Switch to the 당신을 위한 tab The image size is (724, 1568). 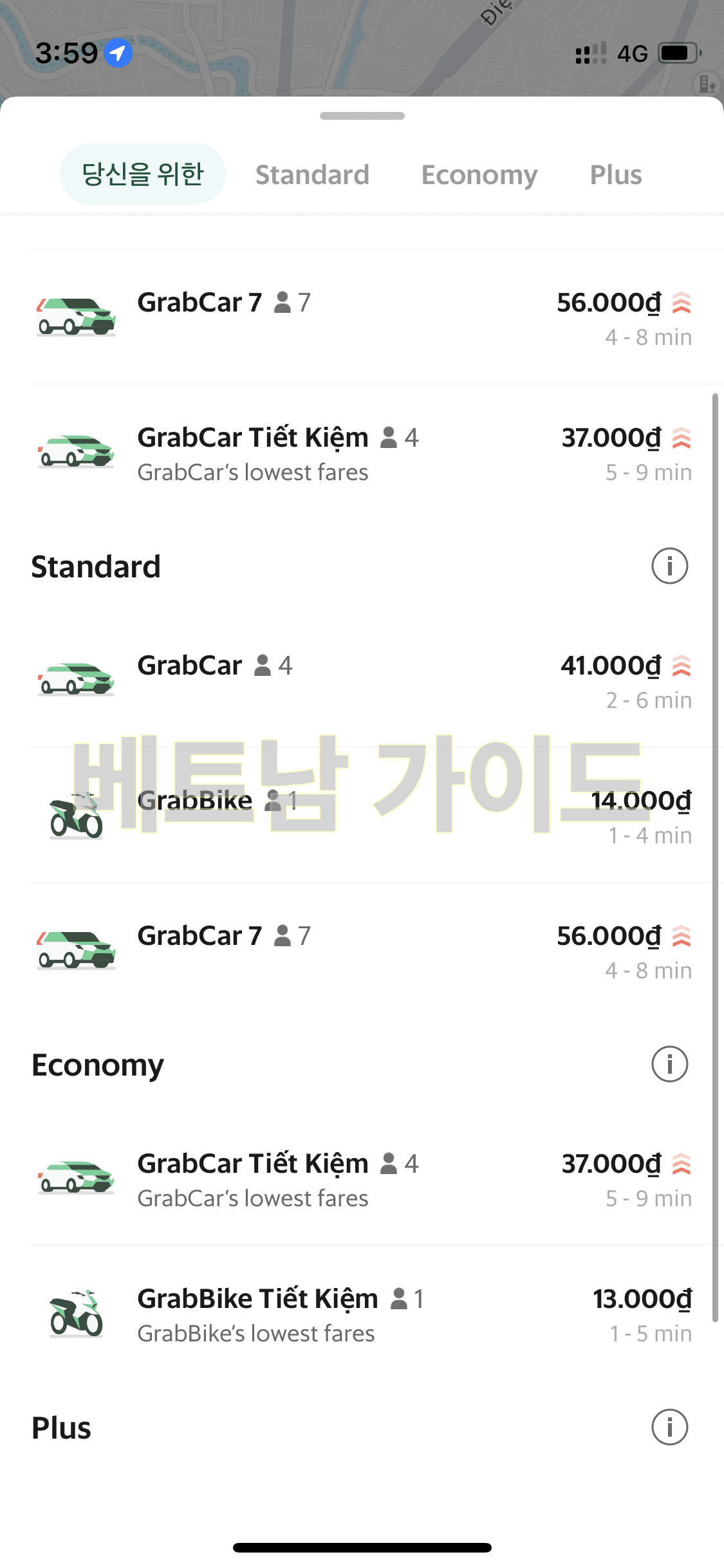point(142,174)
